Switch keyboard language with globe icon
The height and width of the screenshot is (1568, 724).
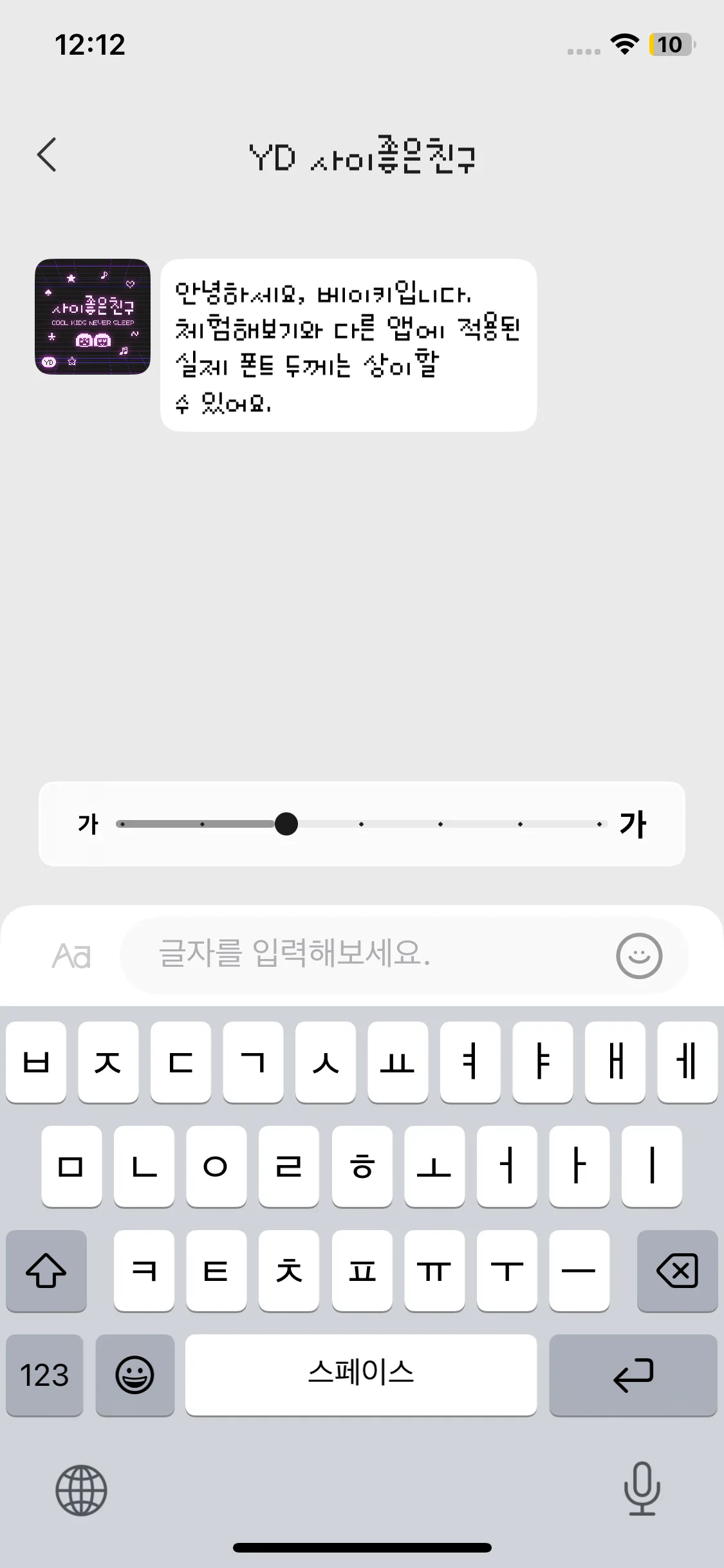[81, 1490]
